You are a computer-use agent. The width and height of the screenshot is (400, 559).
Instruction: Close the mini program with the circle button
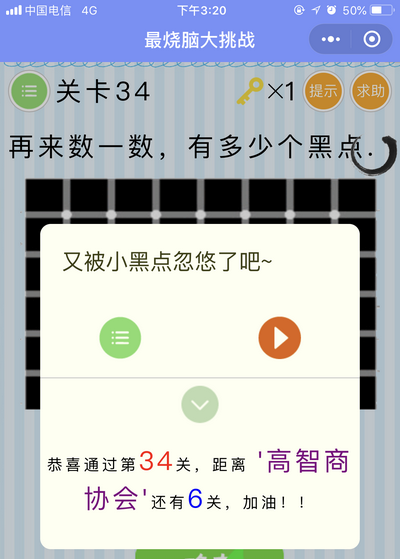coord(372,39)
